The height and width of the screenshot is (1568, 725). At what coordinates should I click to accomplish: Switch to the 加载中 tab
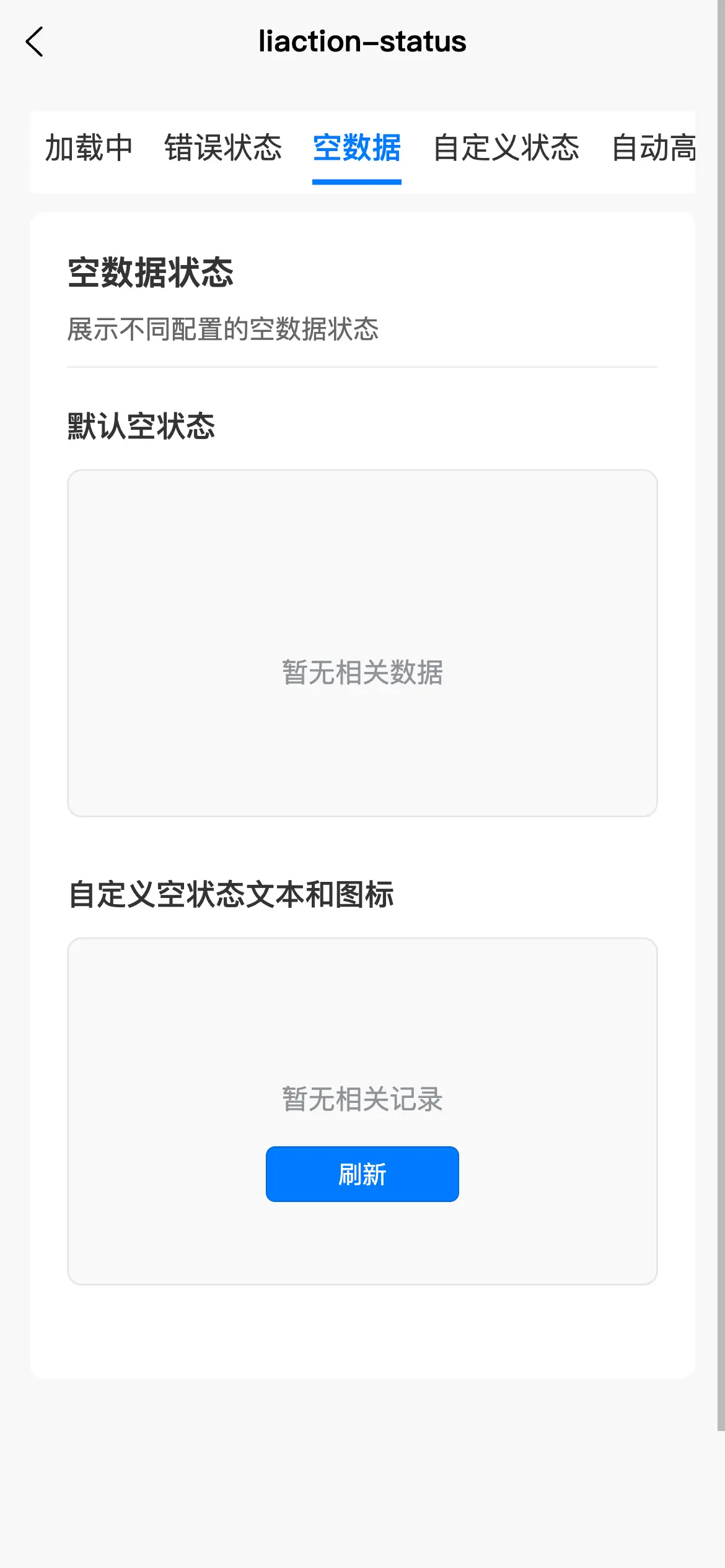89,149
